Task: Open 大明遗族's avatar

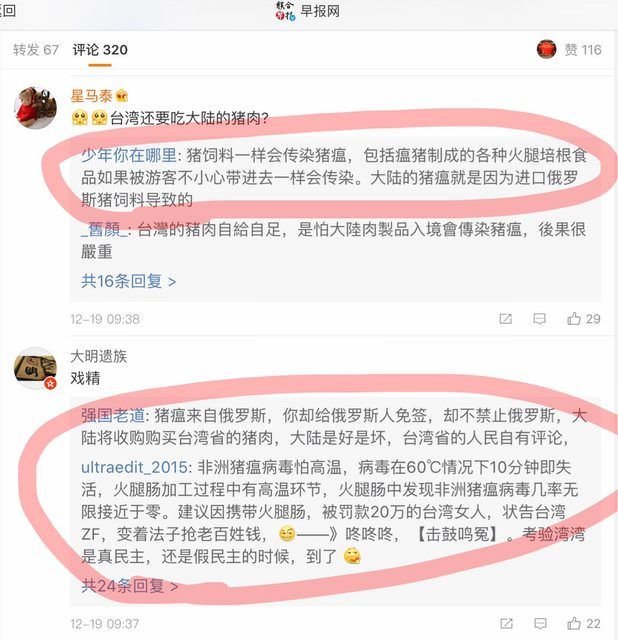Action: (34, 368)
